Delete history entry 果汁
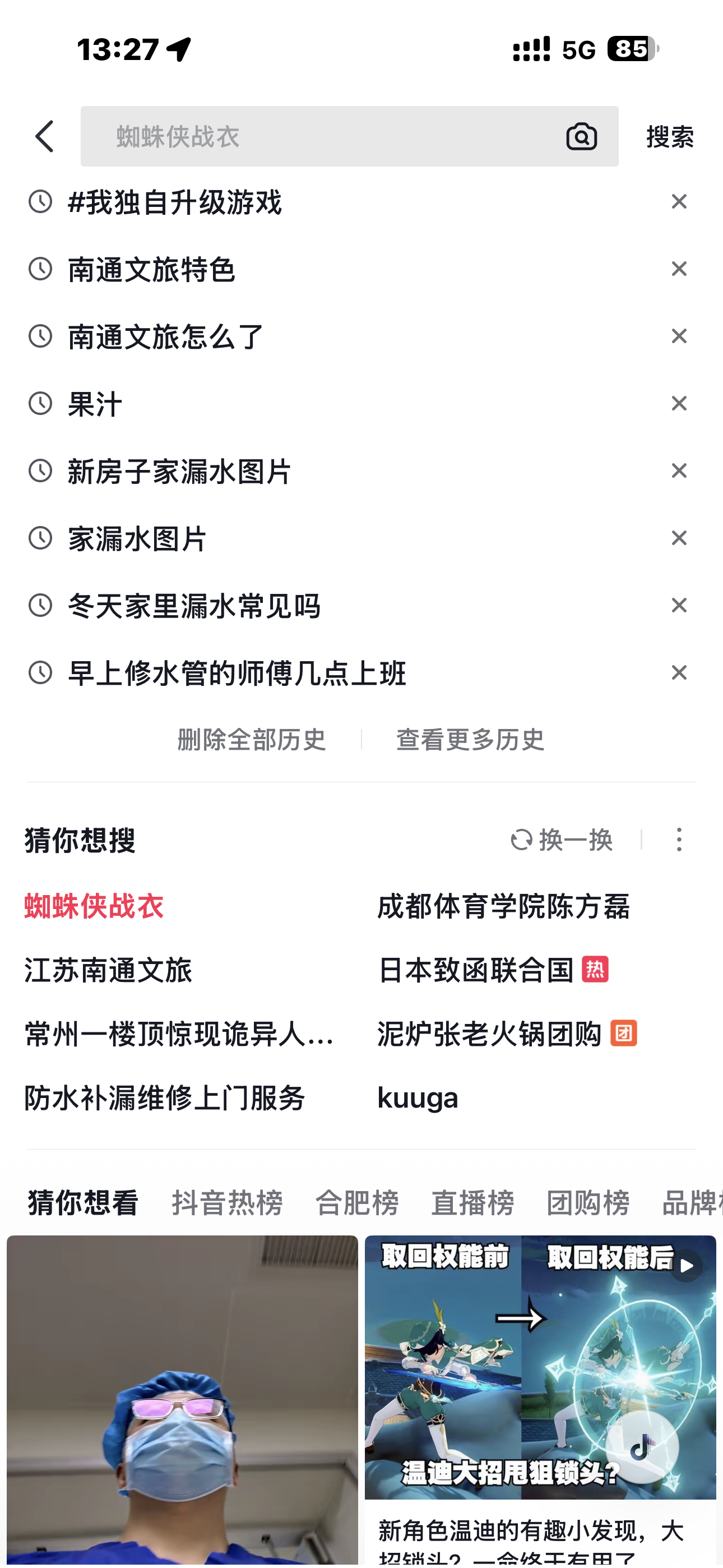The image size is (723, 1568). click(x=679, y=404)
